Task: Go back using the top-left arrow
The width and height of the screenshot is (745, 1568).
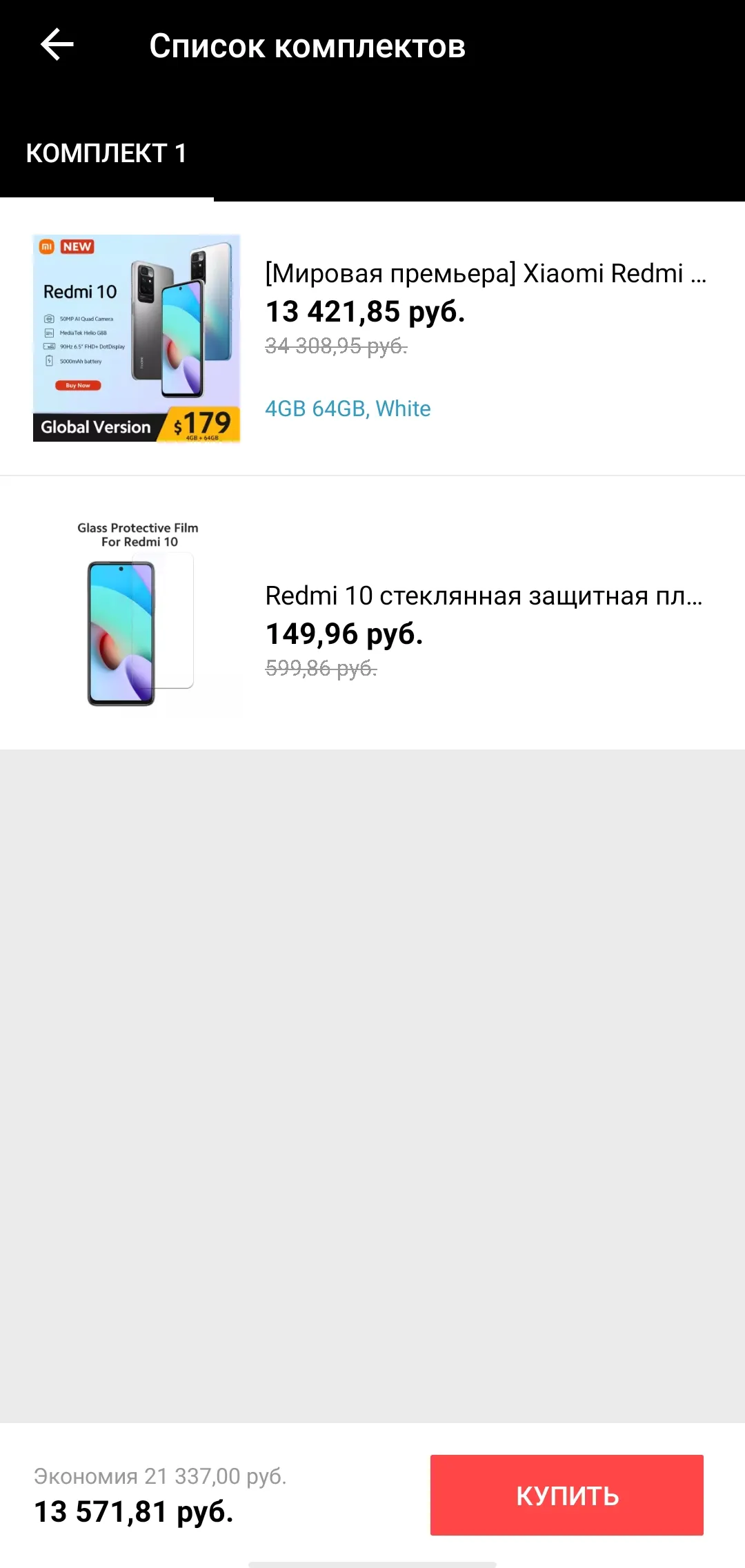Action: (x=57, y=46)
